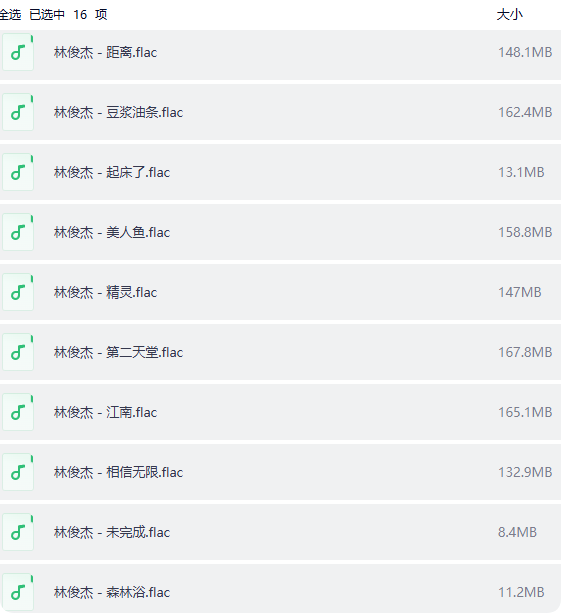The image size is (561, 613).
Task: Open 林俊杰 - 相信无限.flac
Action: (x=280, y=472)
